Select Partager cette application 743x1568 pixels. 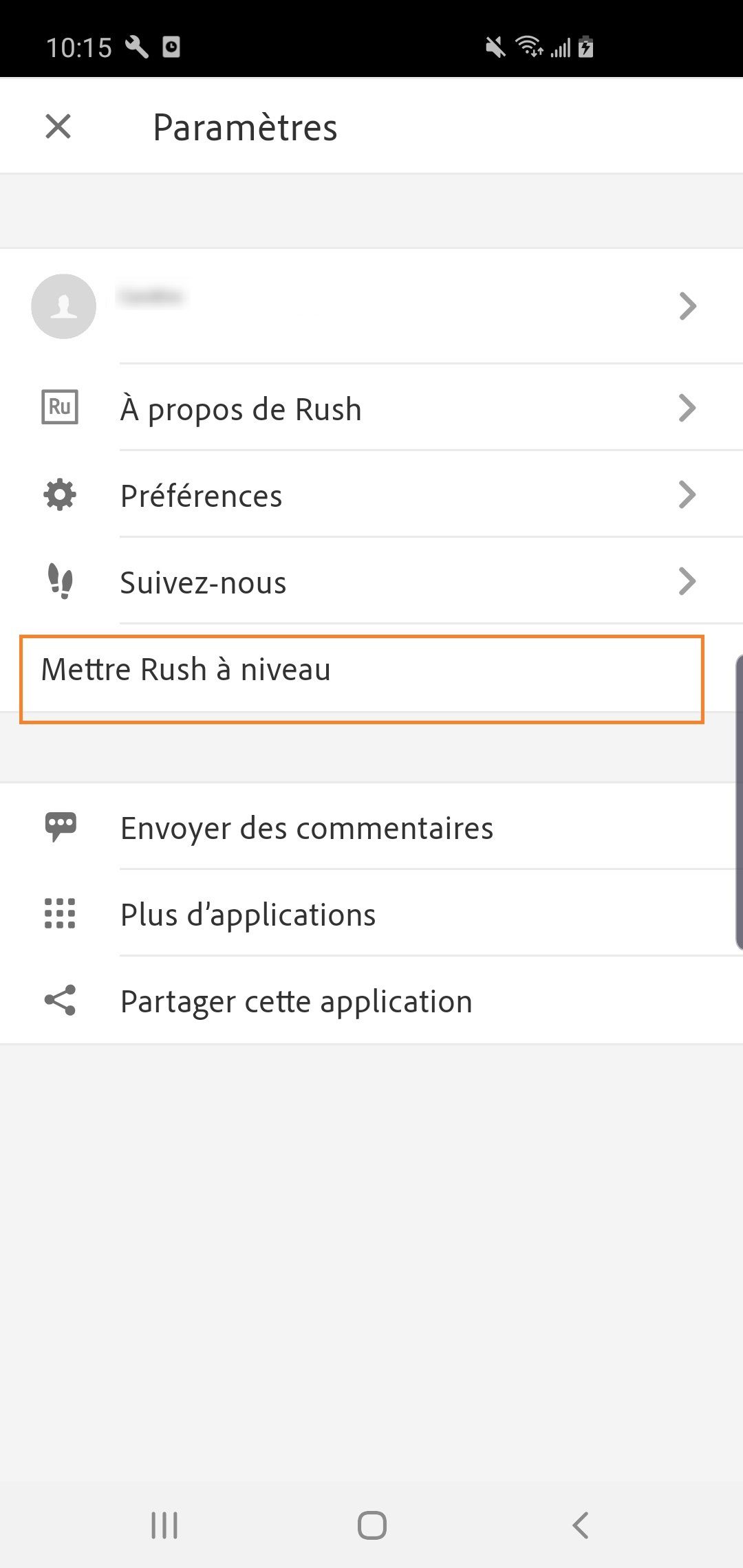coord(296,1001)
